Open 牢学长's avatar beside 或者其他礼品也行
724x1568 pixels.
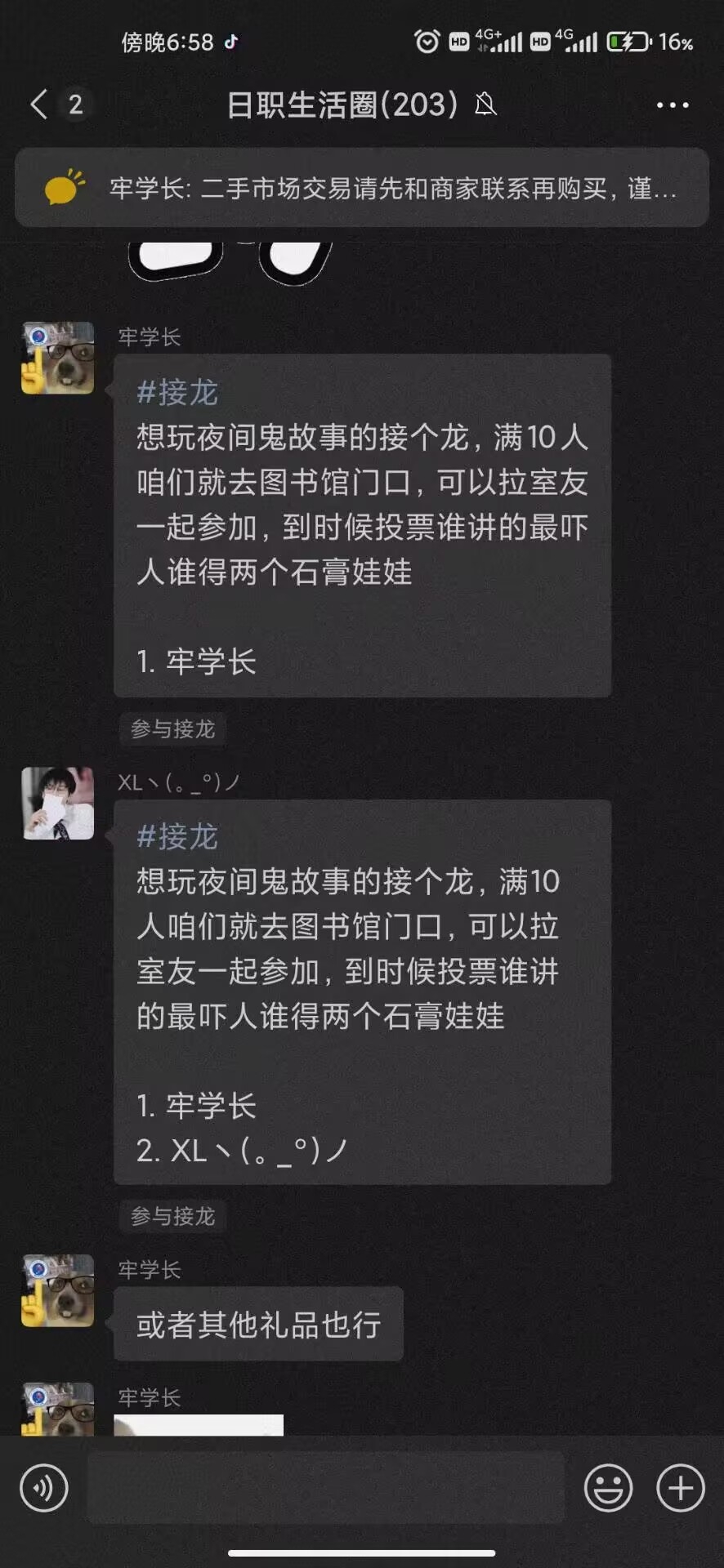click(x=57, y=1290)
